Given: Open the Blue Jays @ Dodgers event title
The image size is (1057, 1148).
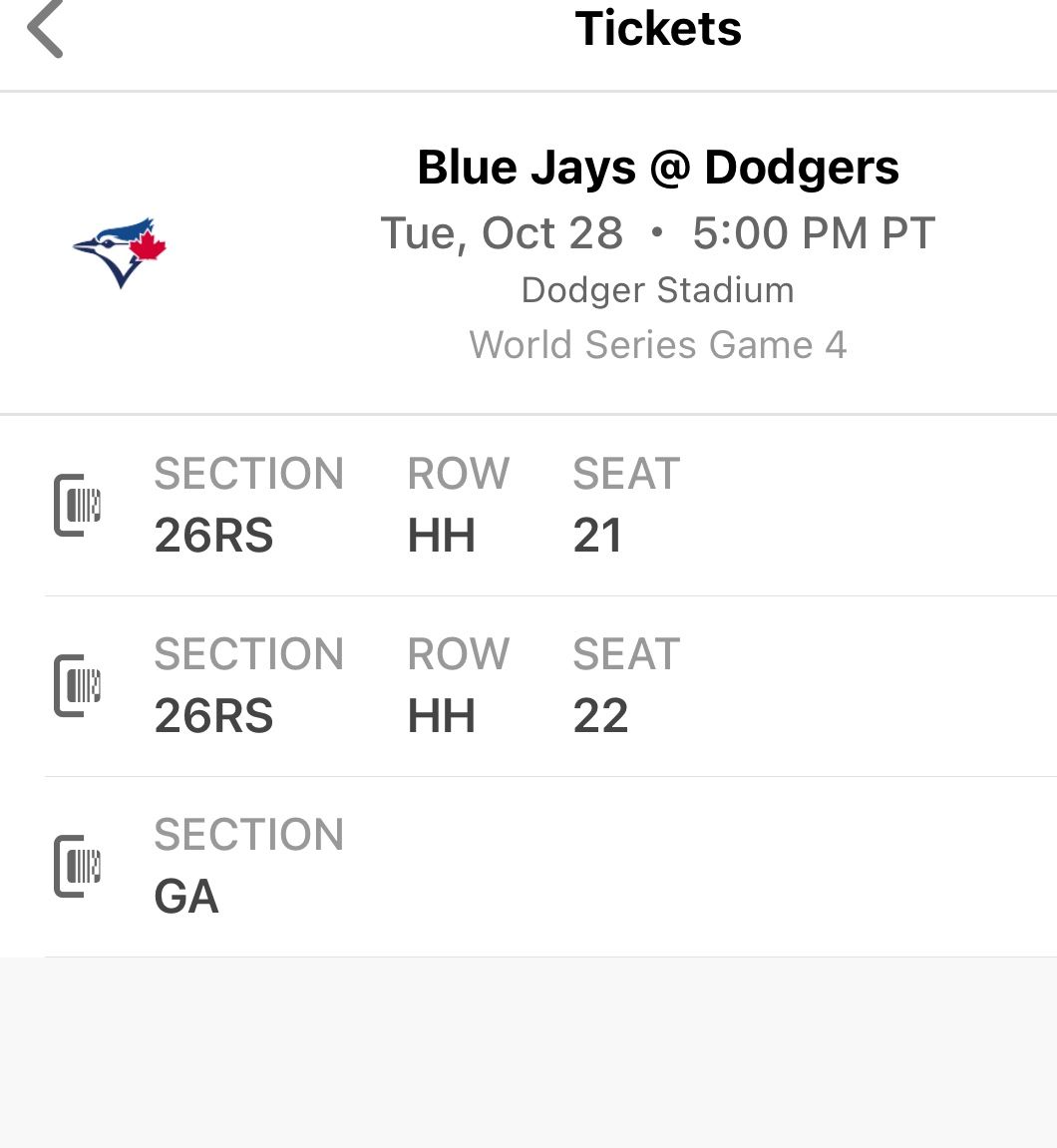Looking at the screenshot, I should click(658, 167).
